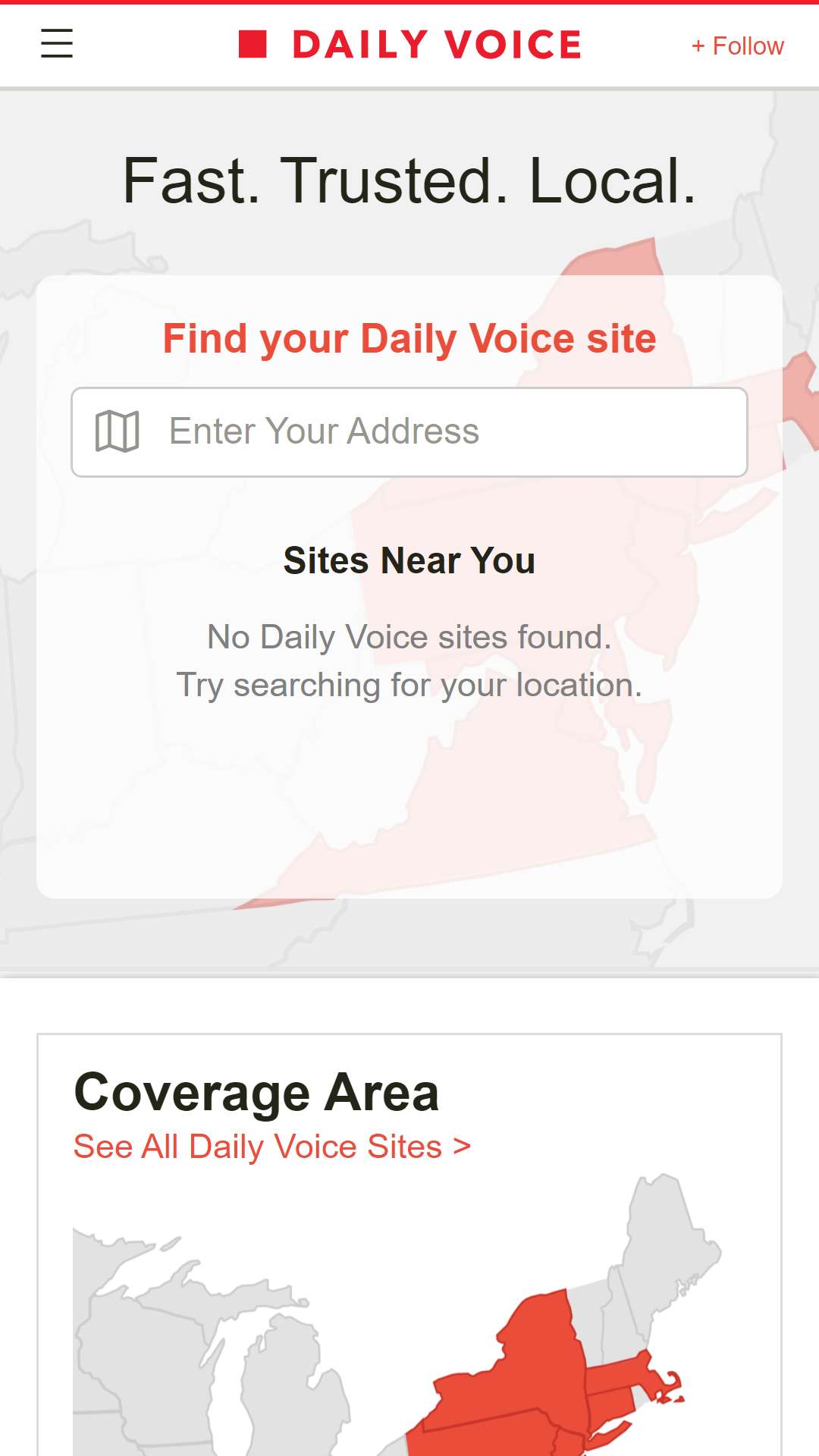Open See All Daily Voice Sites link
Viewport: 819px width, 1456px height.
(272, 1147)
